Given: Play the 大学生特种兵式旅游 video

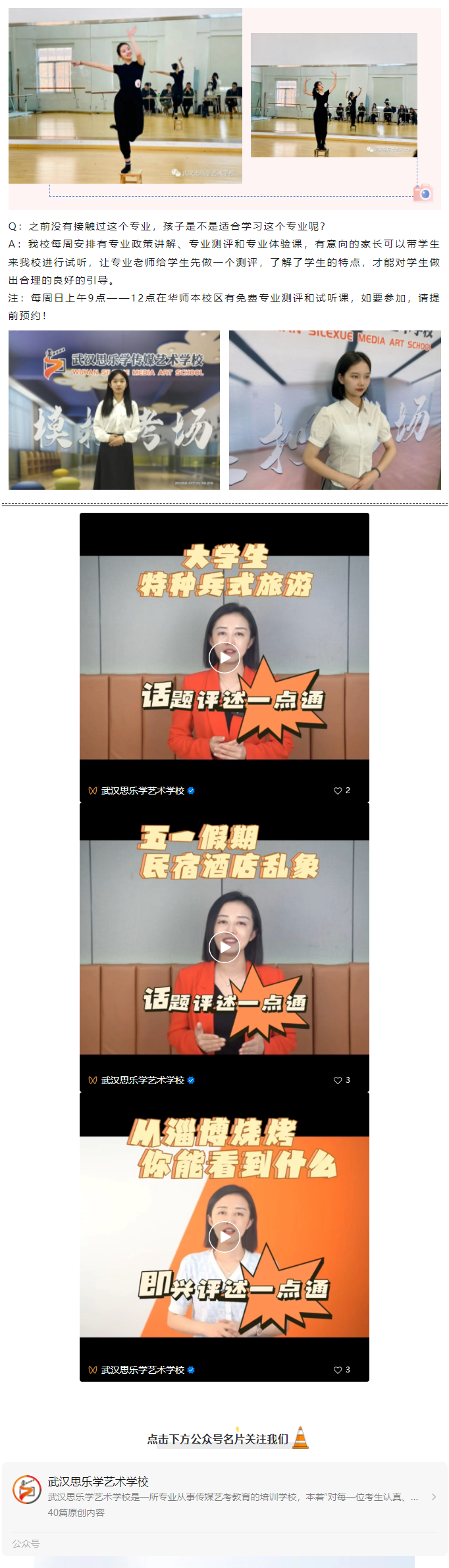Looking at the screenshot, I should point(224,657).
